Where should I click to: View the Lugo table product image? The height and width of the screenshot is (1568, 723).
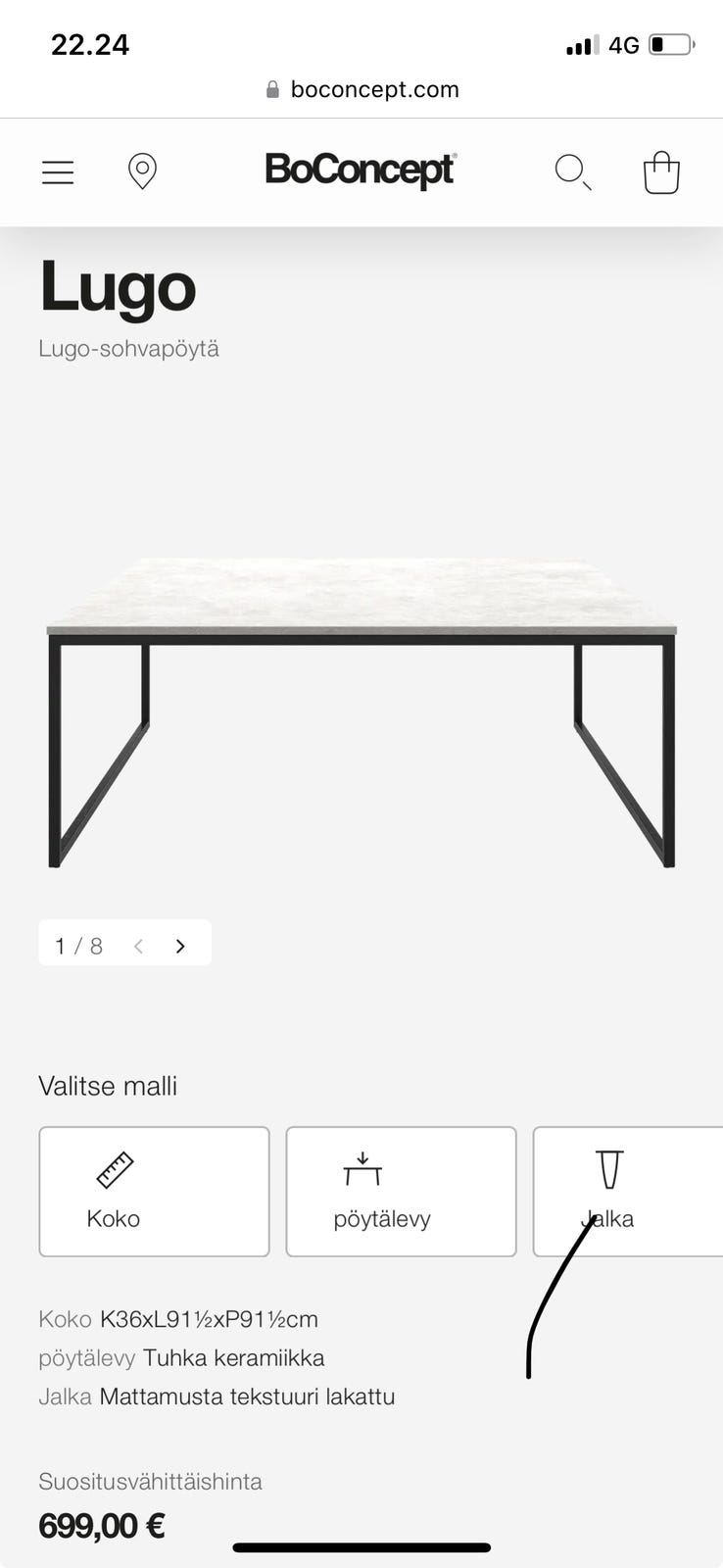361,712
